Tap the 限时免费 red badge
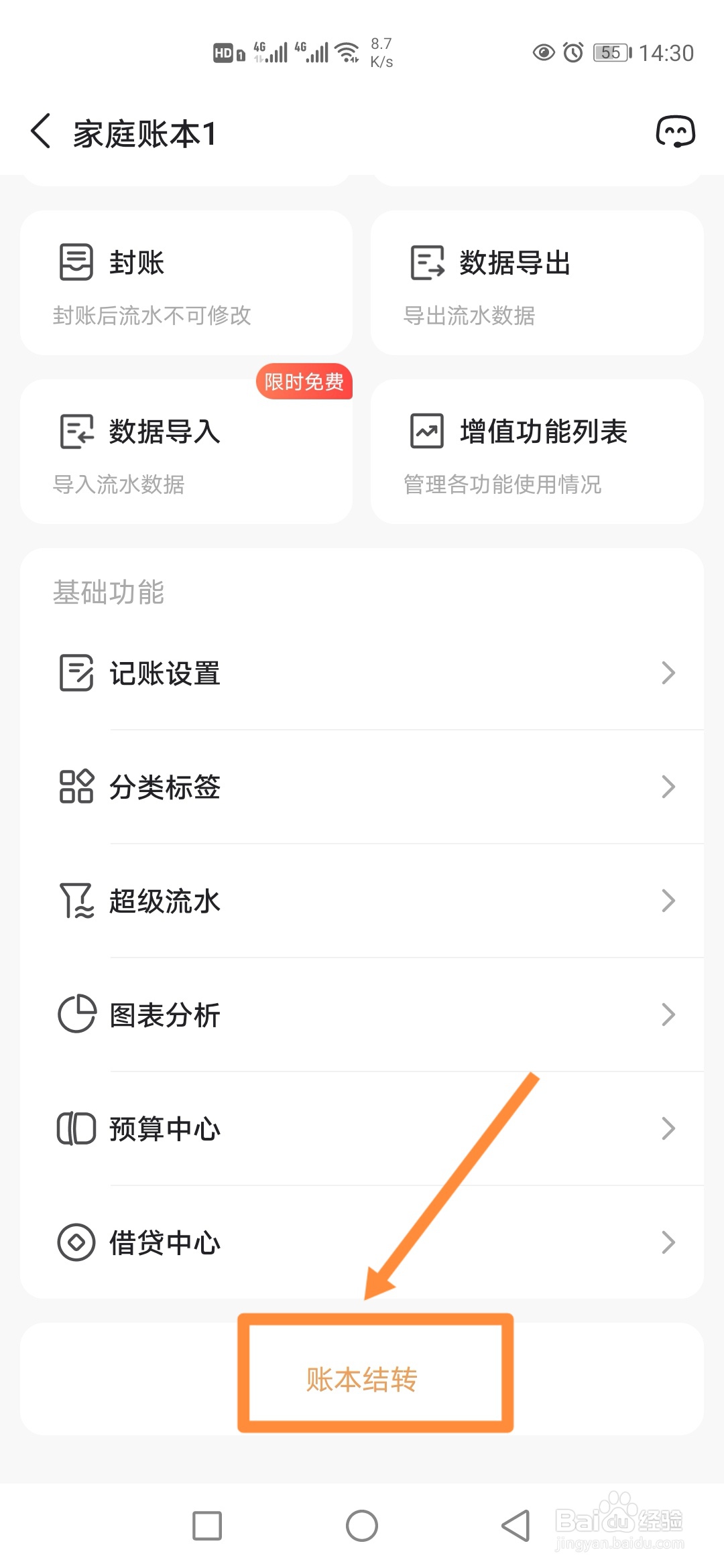The image size is (724, 1568). [304, 383]
